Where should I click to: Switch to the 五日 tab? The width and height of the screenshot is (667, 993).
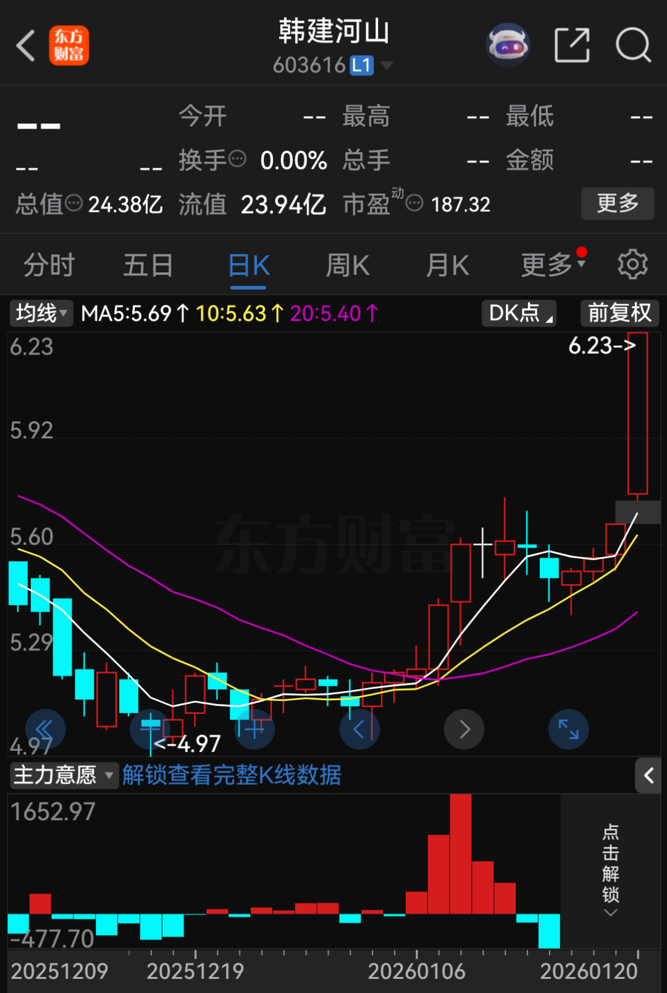(x=148, y=265)
